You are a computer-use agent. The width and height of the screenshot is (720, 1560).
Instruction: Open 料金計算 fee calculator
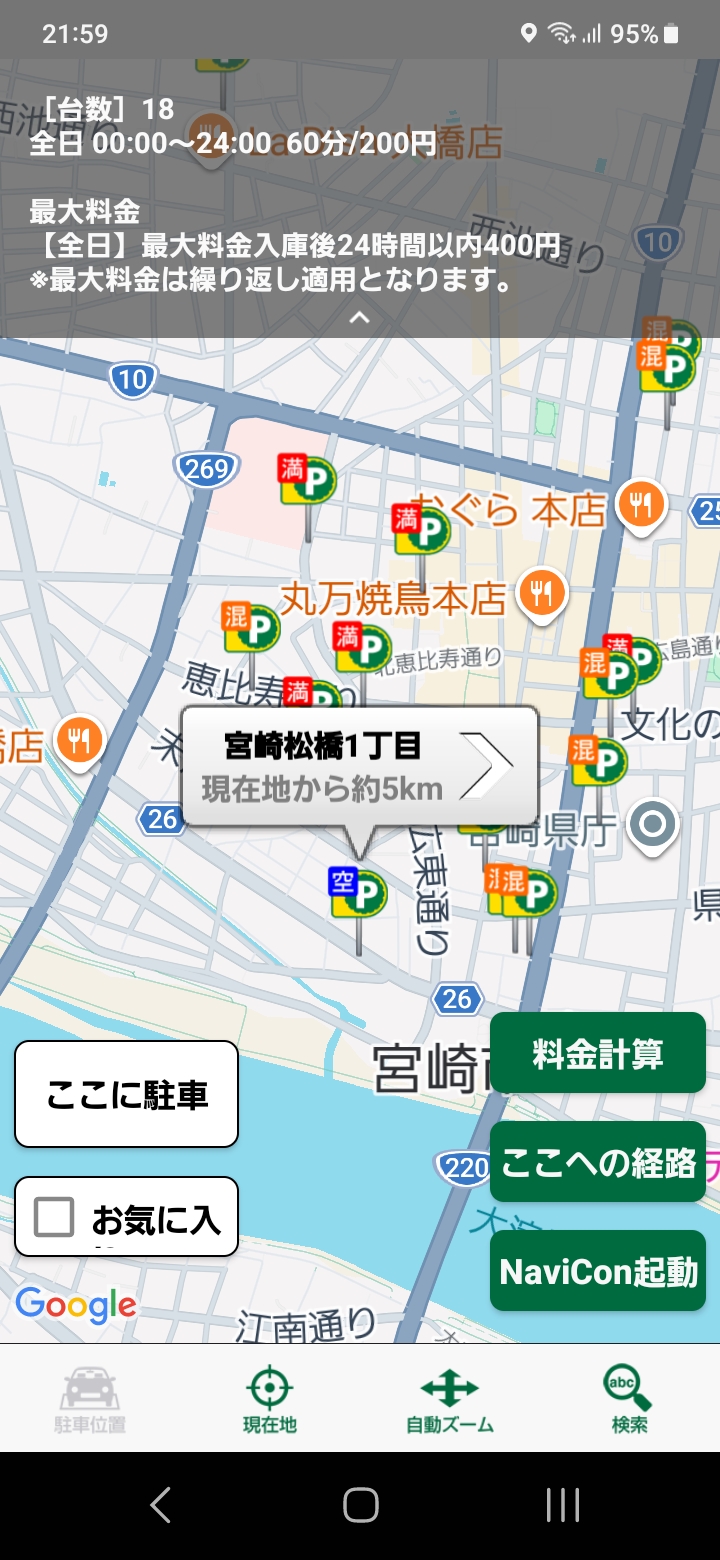tap(597, 1053)
